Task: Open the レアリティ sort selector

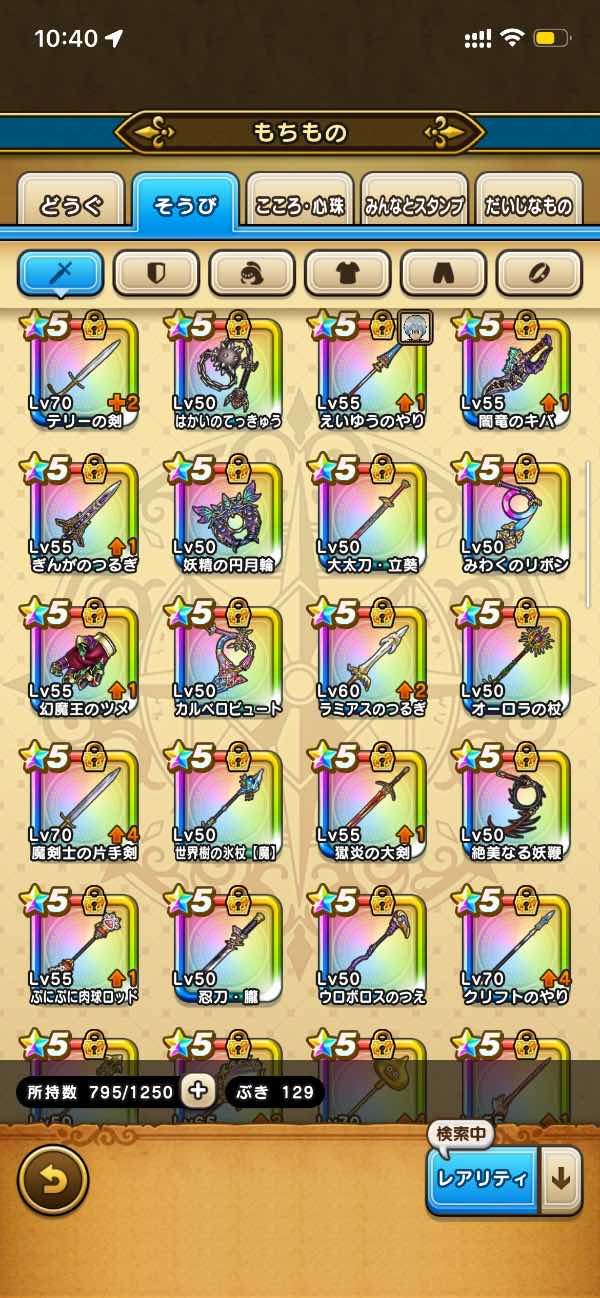Action: (482, 1178)
